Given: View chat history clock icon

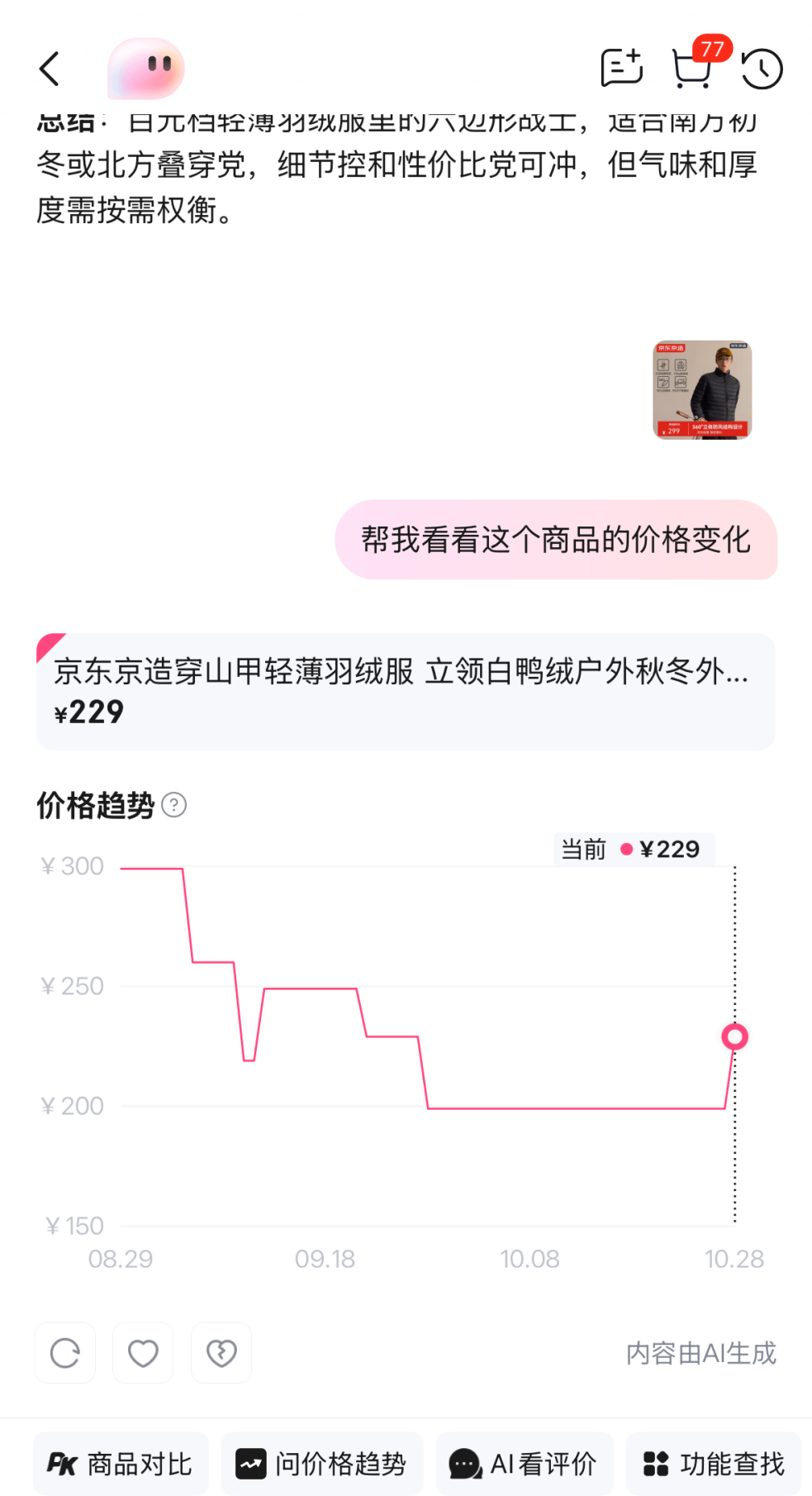Looking at the screenshot, I should 762,69.
